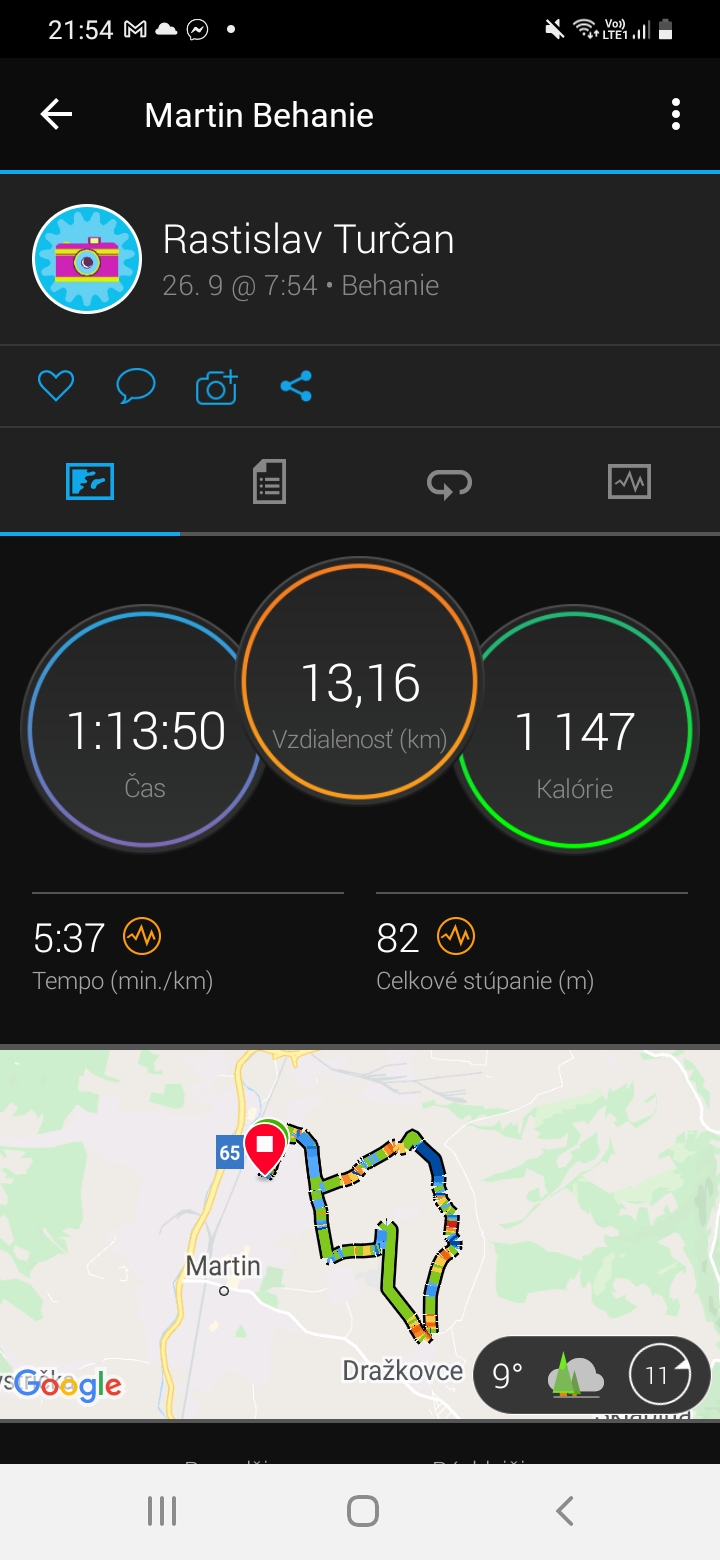Screen dimensions: 720x1560
Task: Open the recent apps overview
Action: click(162, 1511)
